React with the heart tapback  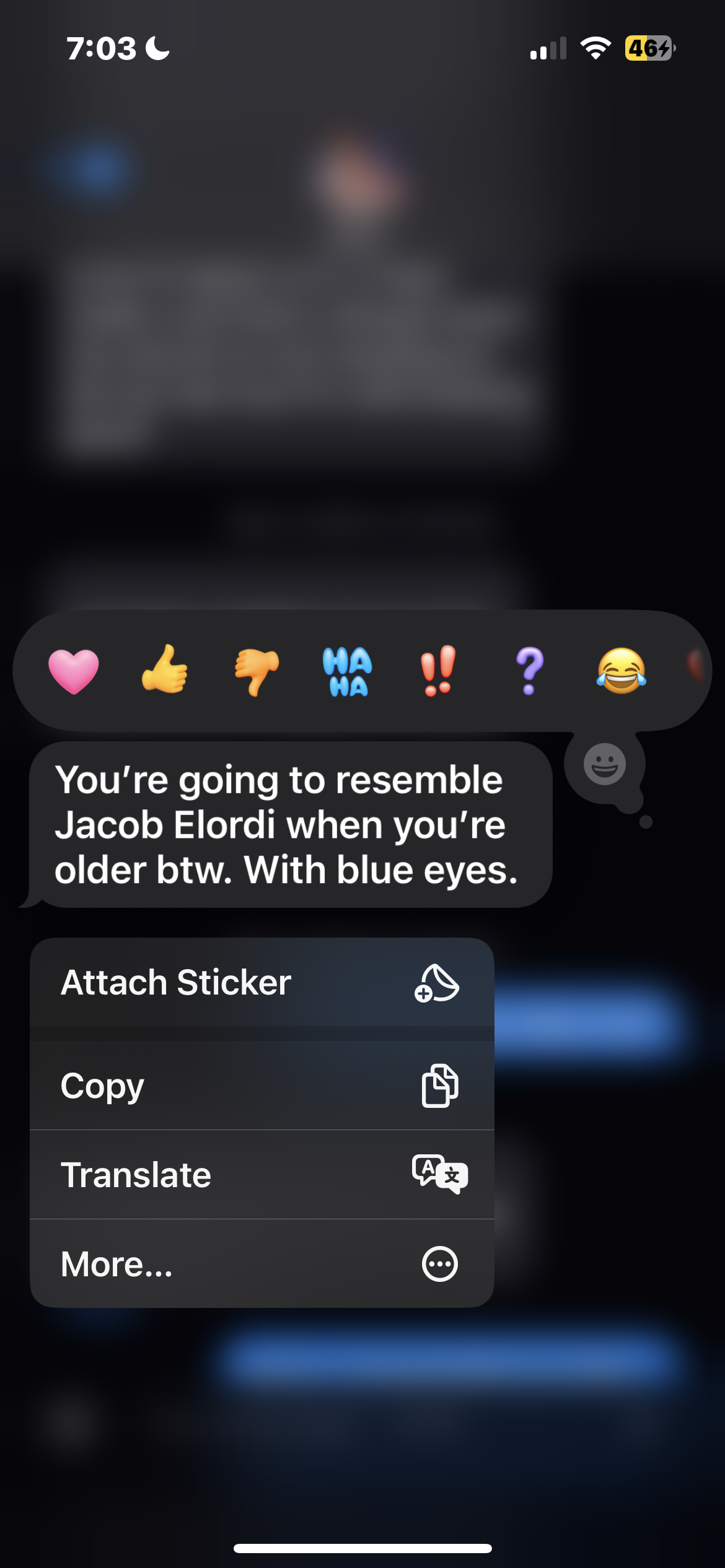(x=74, y=671)
